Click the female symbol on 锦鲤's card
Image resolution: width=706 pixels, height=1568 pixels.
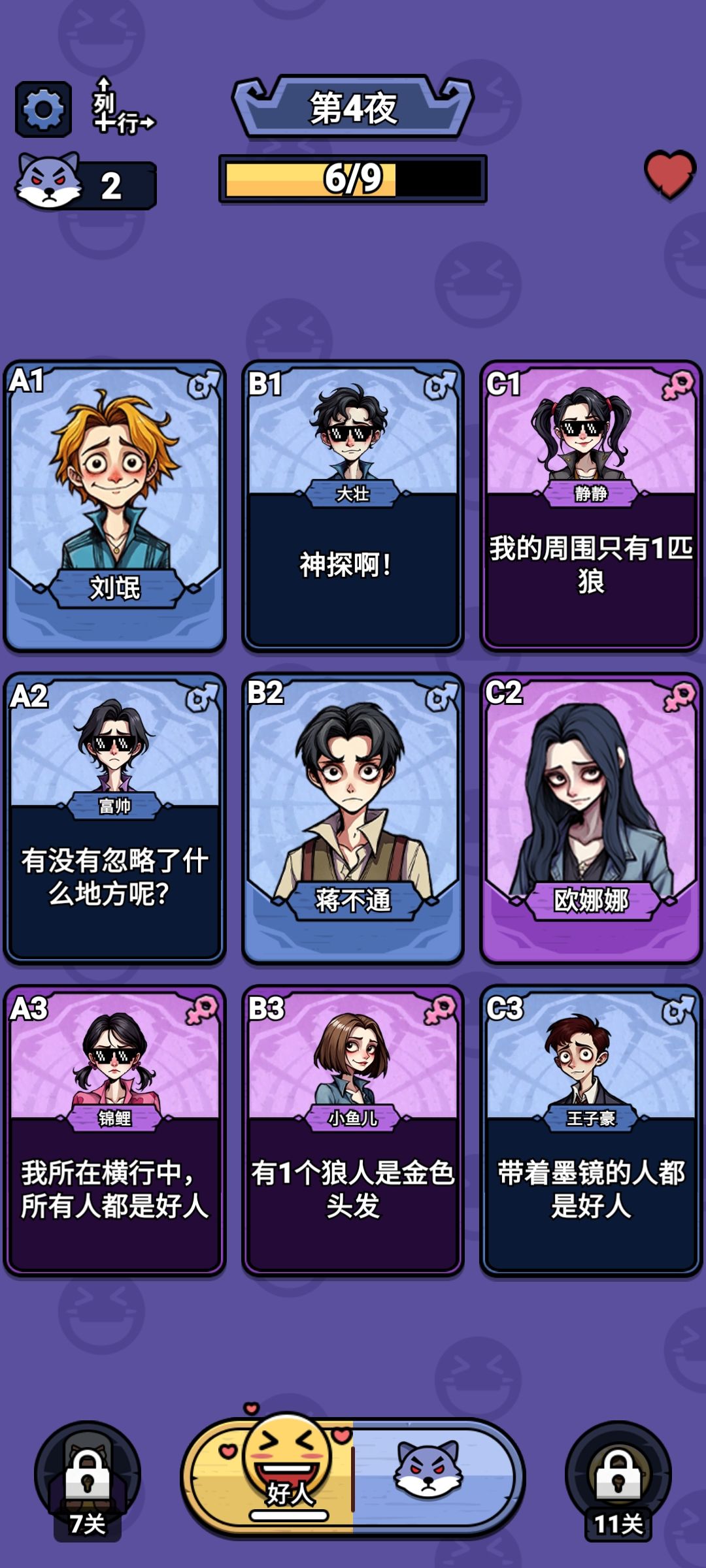(203, 1008)
